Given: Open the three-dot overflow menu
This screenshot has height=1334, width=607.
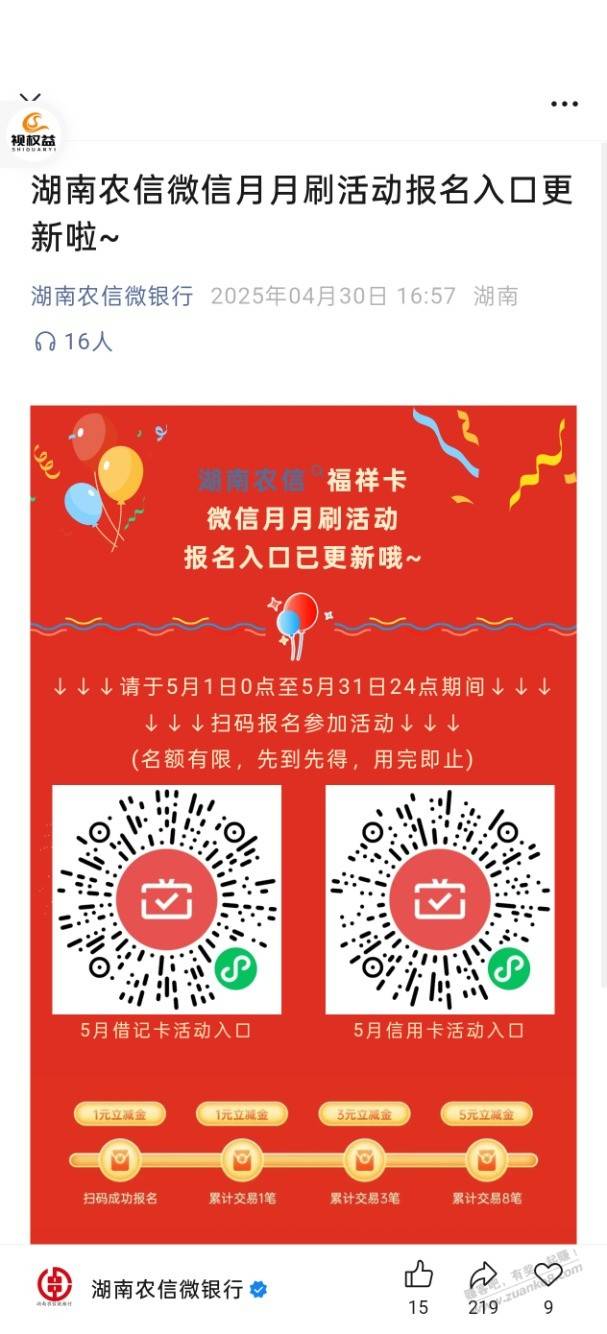Looking at the screenshot, I should 564,104.
